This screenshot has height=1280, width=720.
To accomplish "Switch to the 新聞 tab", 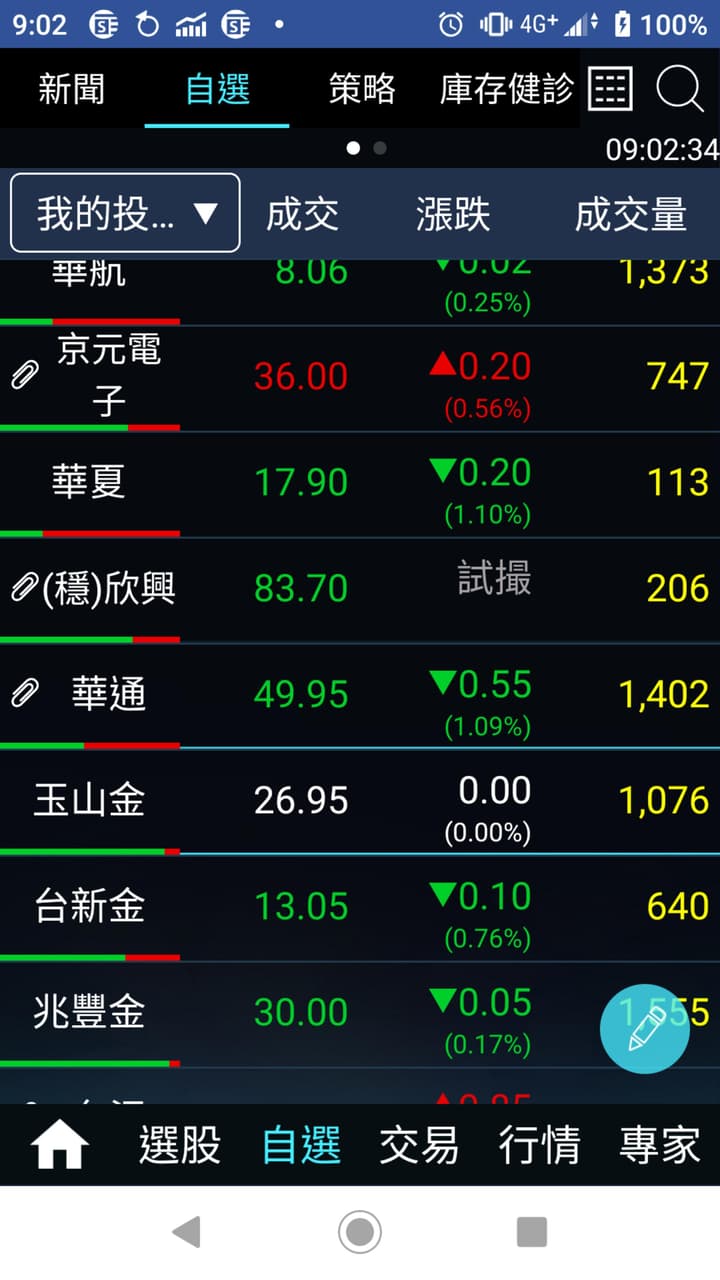I will [72, 90].
